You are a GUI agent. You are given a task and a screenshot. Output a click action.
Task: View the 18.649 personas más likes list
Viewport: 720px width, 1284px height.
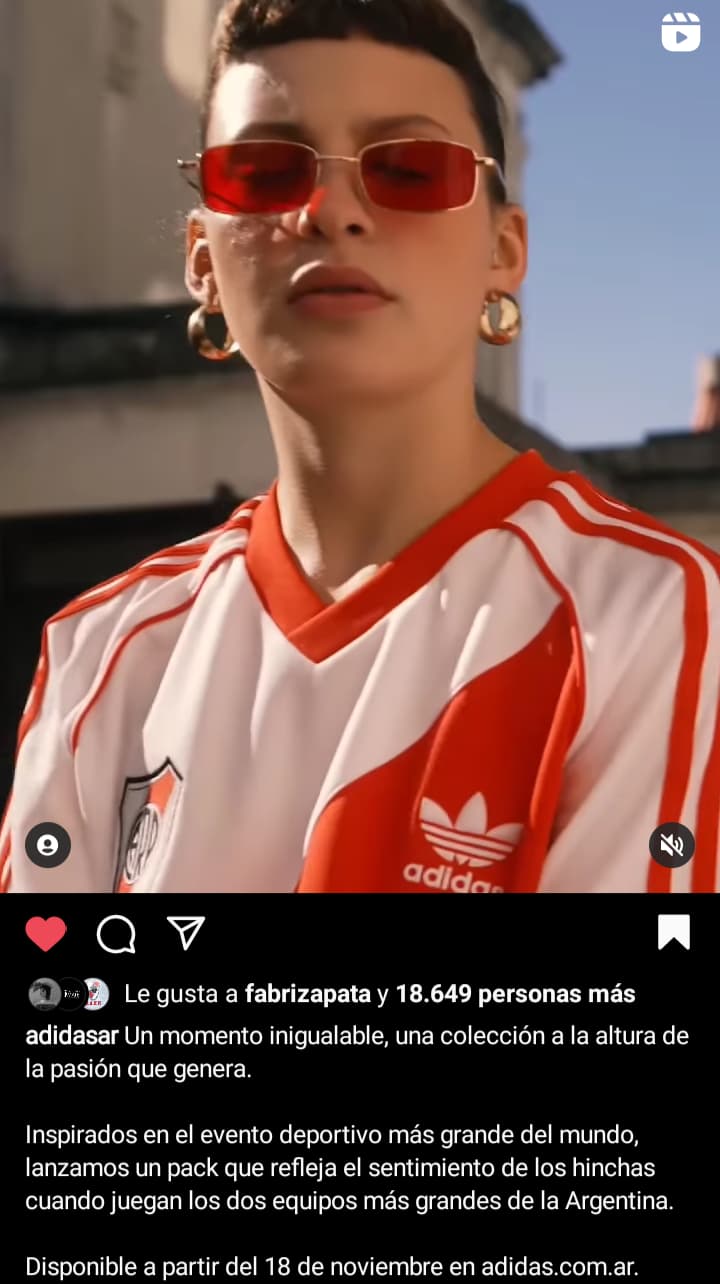[x=515, y=994]
